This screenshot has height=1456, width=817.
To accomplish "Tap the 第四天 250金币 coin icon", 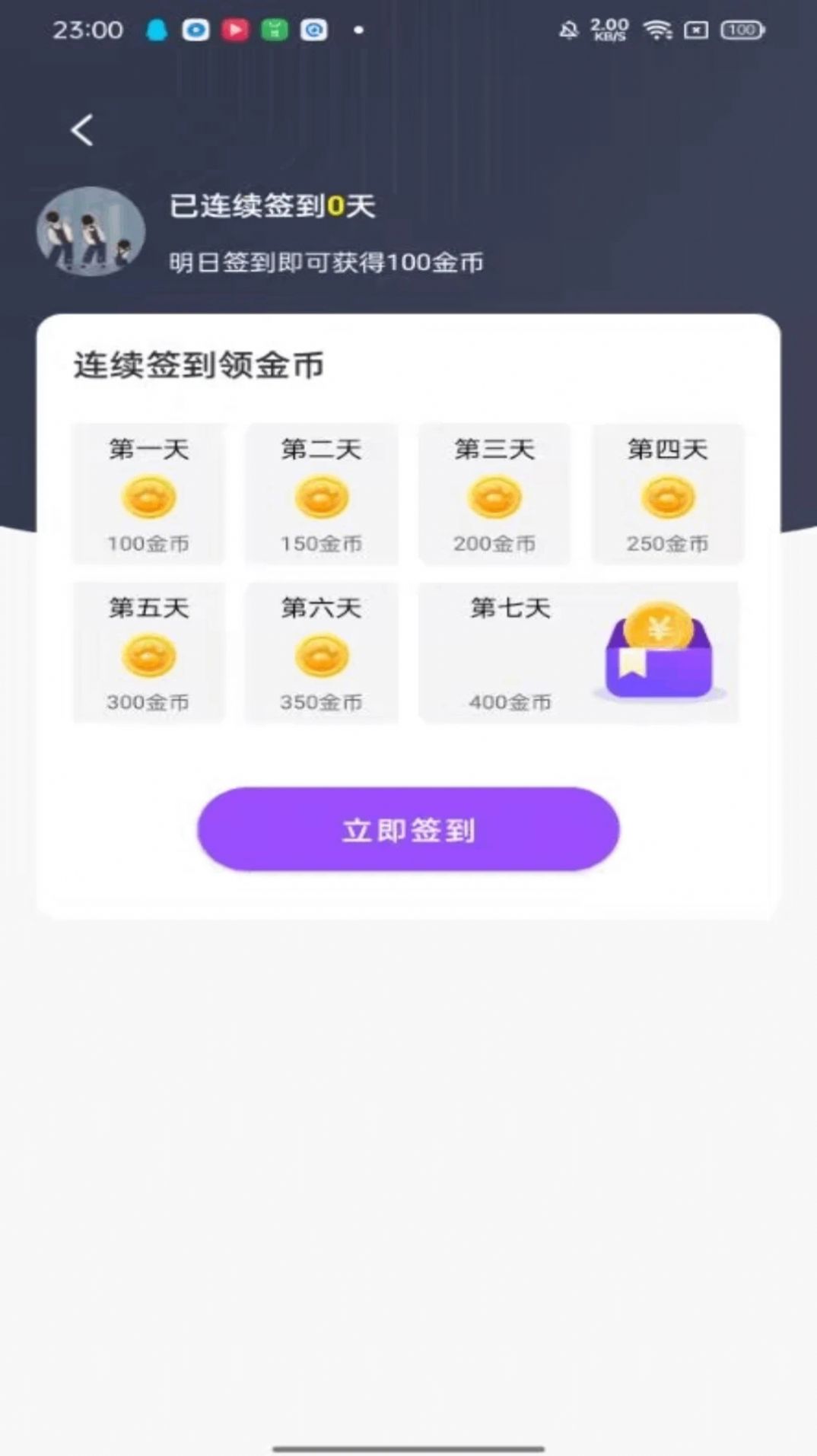I will coord(668,497).
